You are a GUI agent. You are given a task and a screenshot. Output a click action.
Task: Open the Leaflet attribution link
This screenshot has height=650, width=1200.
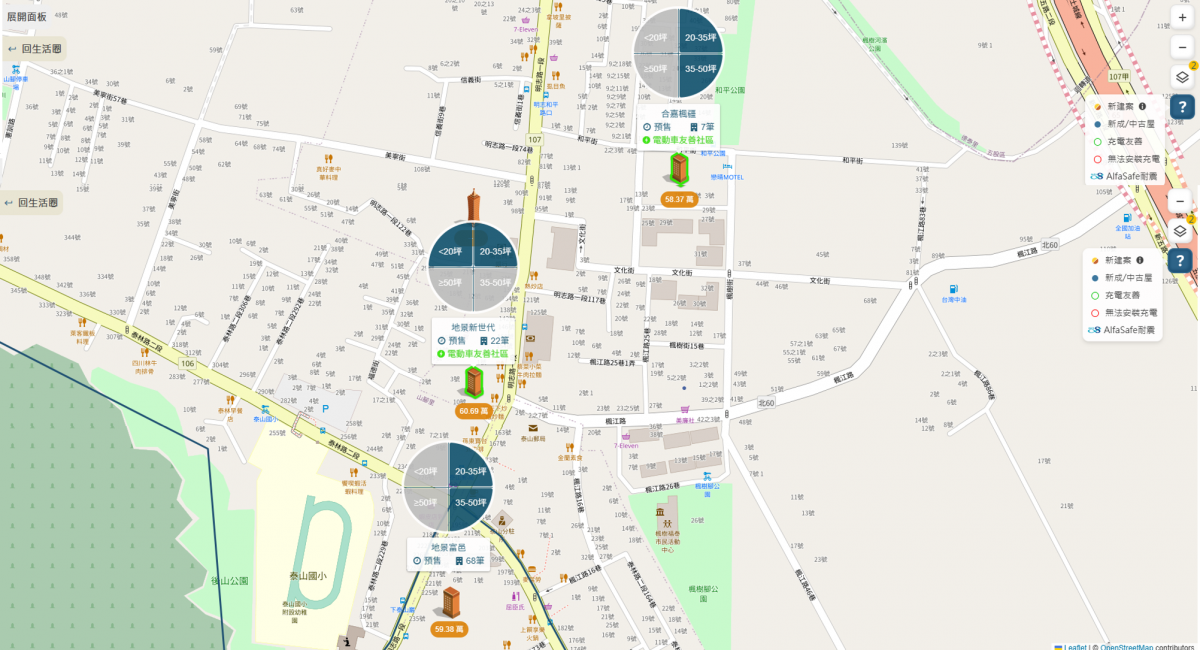(x=1074, y=645)
